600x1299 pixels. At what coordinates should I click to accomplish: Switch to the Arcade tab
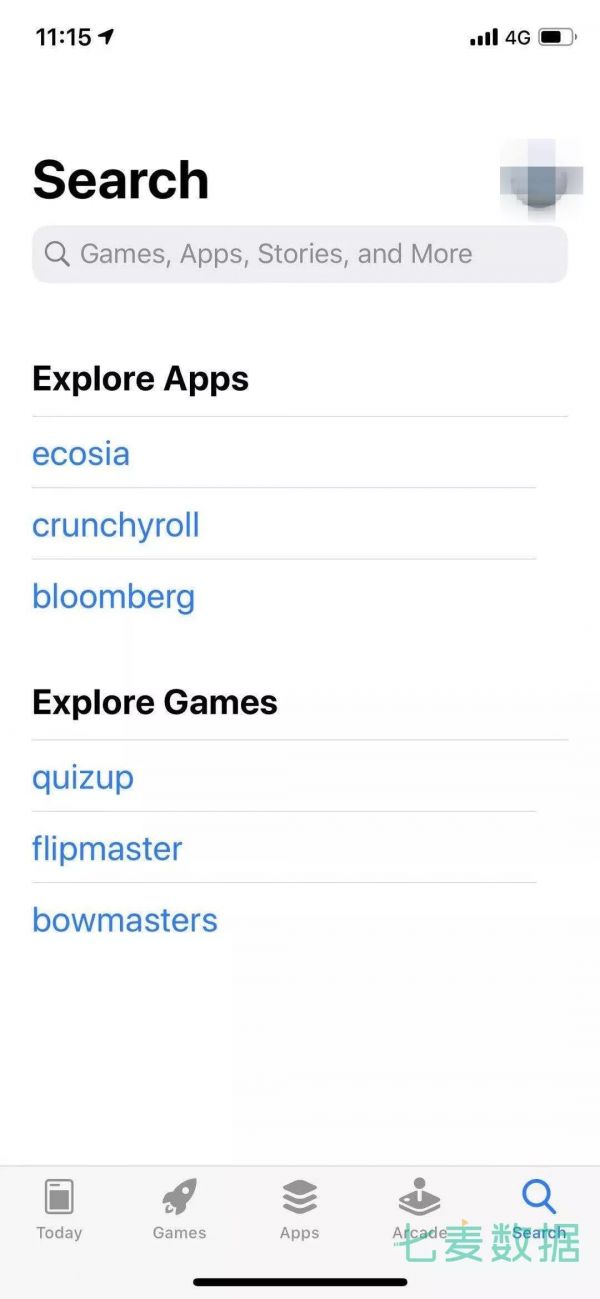point(419,1208)
